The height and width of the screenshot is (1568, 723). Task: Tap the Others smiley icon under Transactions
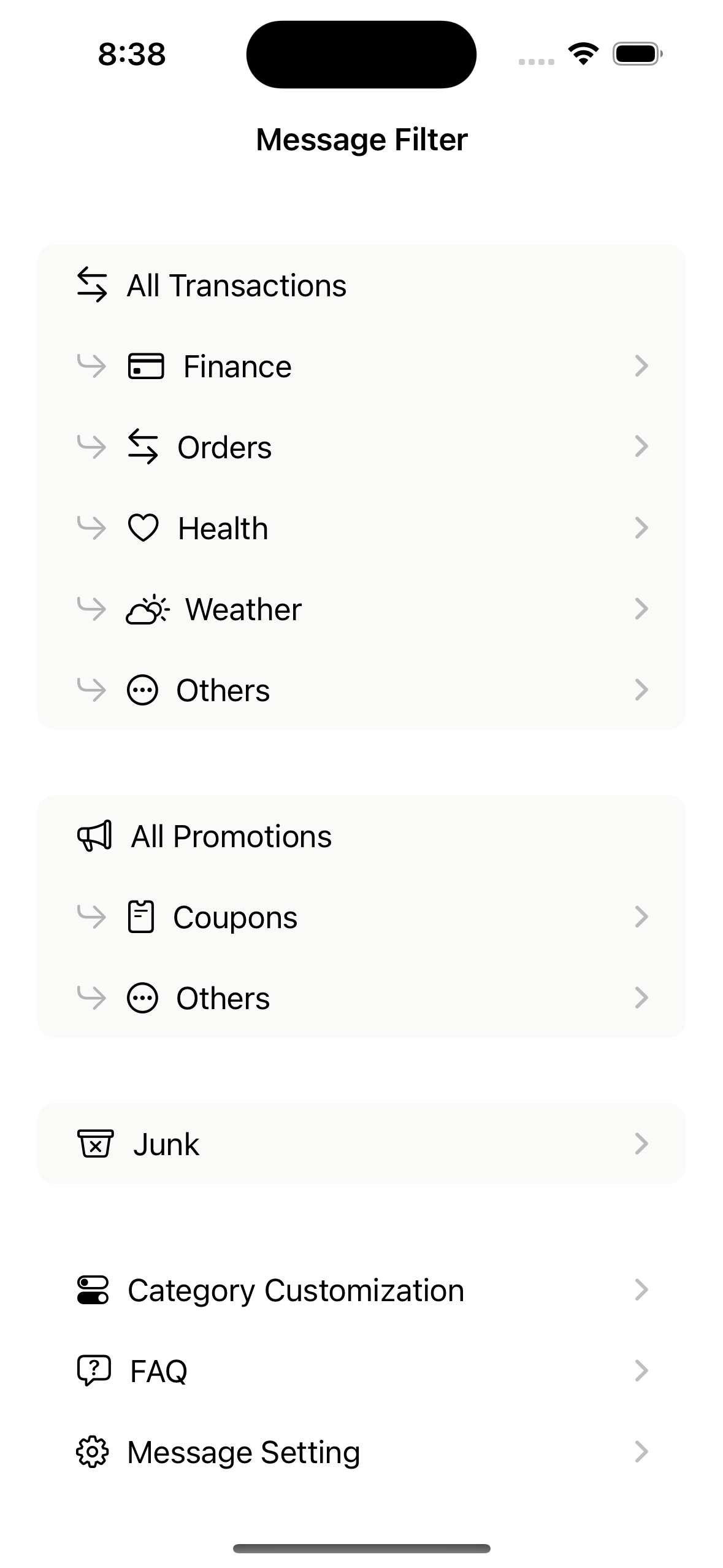click(143, 690)
